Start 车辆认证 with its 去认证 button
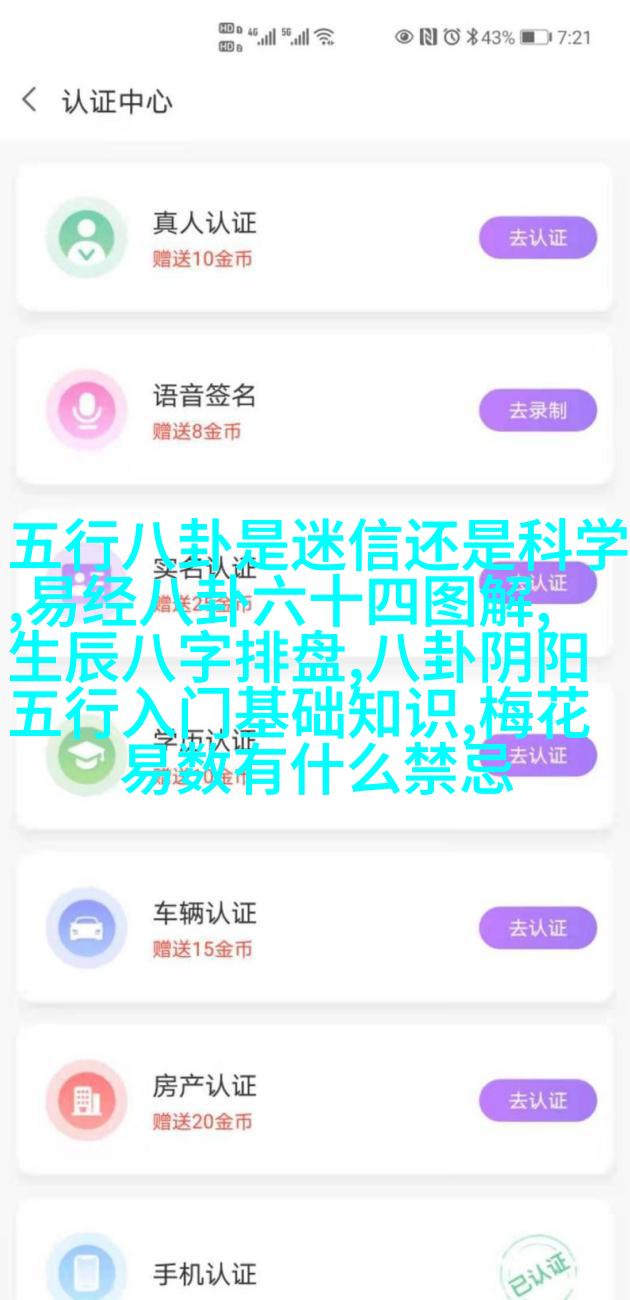This screenshot has width=630, height=1300. pyautogui.click(x=537, y=928)
